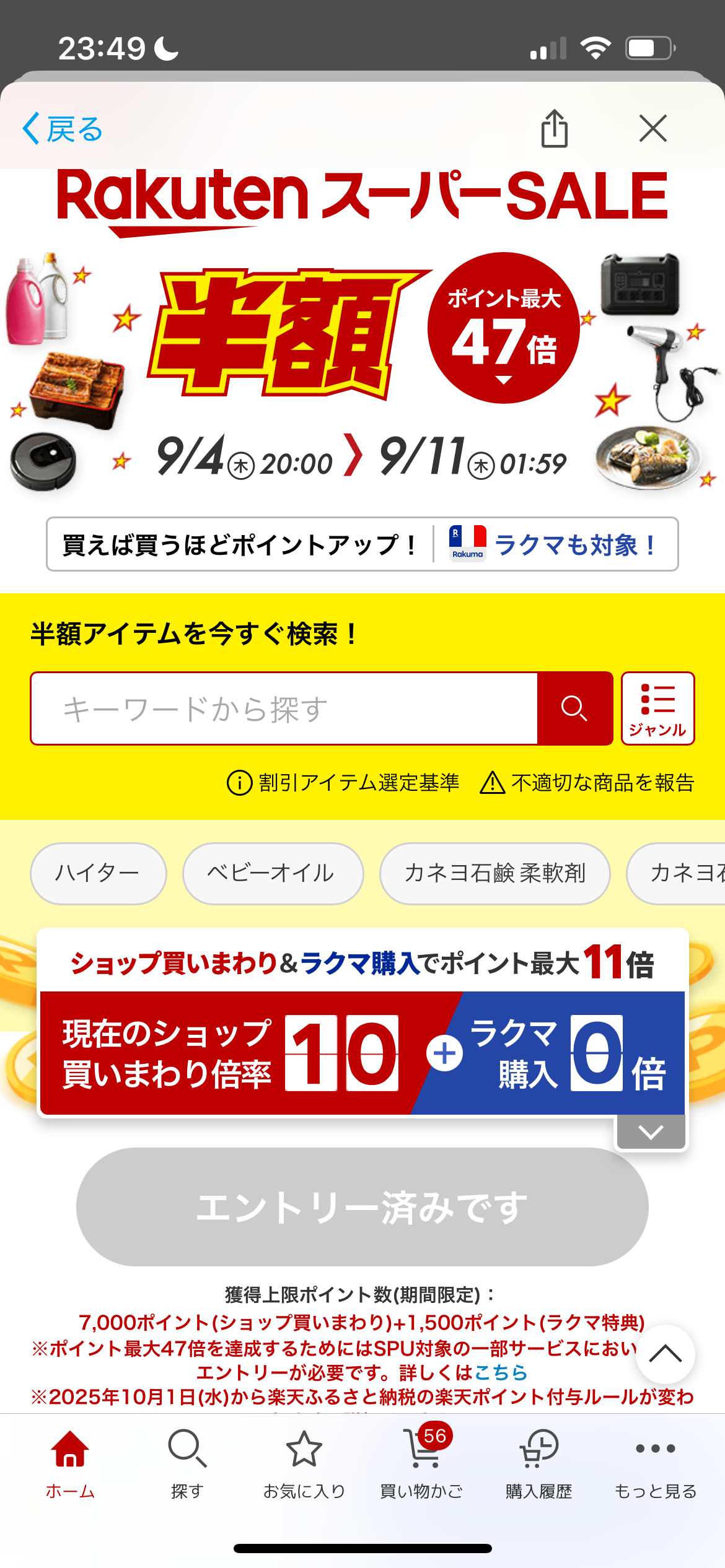Tap the red magnifier search button
The height and width of the screenshot is (1568, 725).
[574, 708]
